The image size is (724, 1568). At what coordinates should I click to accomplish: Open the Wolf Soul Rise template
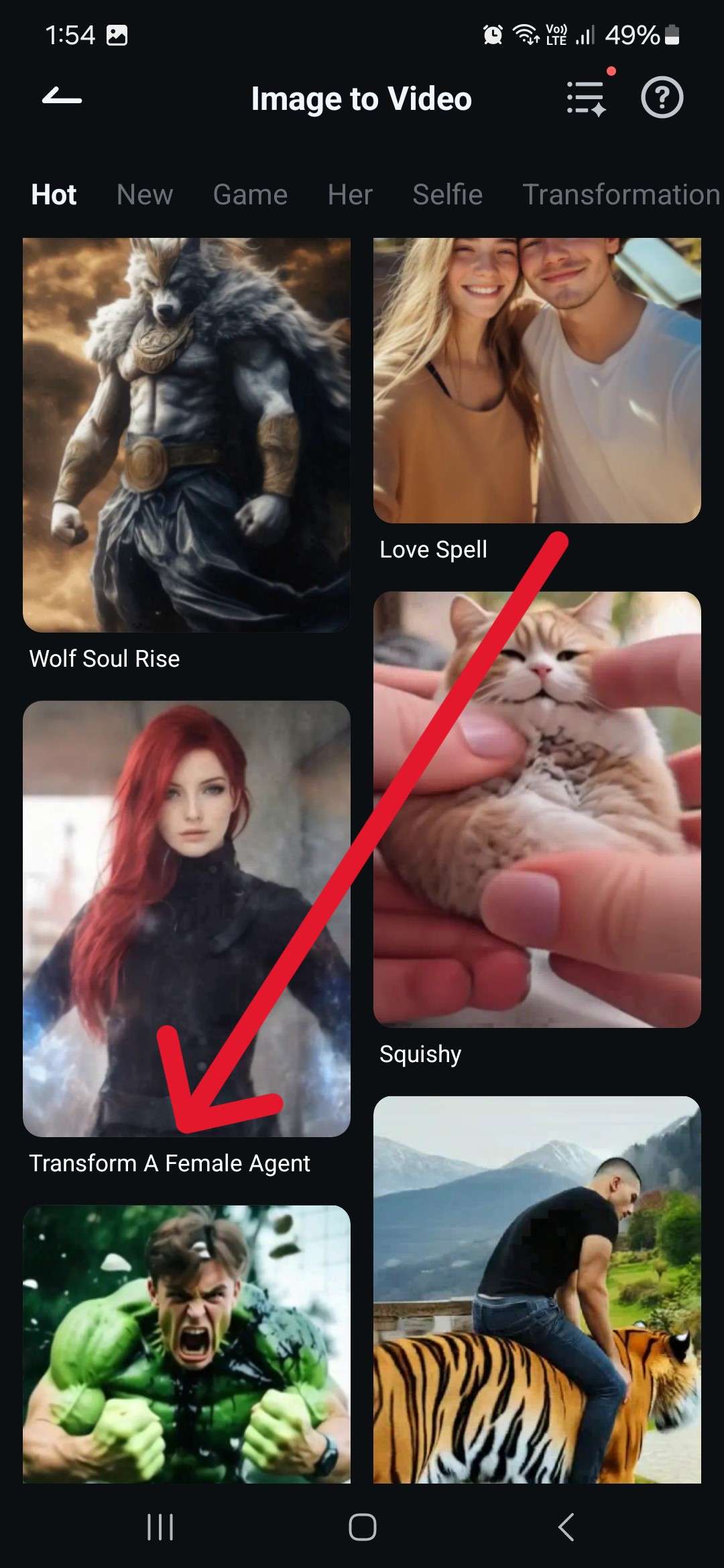(x=186, y=434)
